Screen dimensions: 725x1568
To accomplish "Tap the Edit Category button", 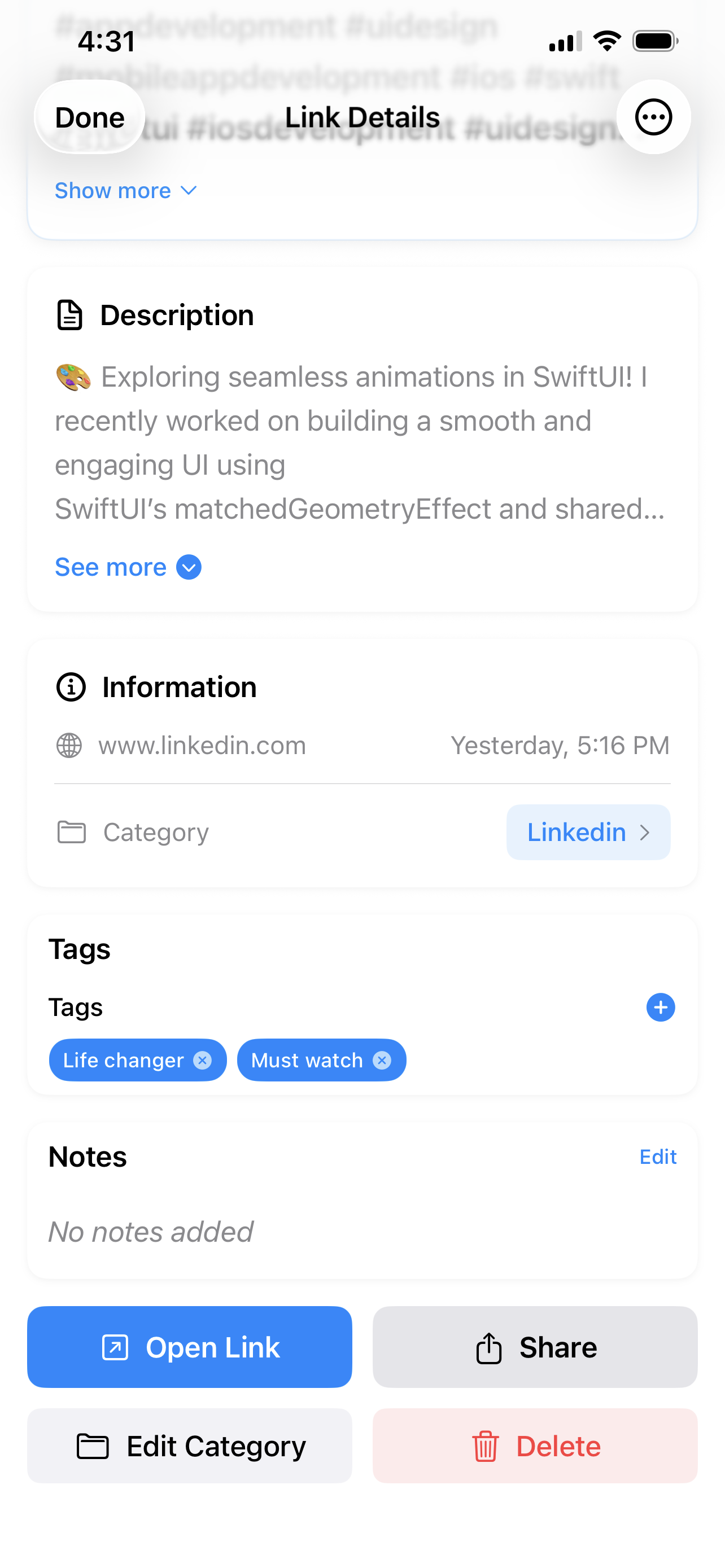I will pyautogui.click(x=189, y=1446).
